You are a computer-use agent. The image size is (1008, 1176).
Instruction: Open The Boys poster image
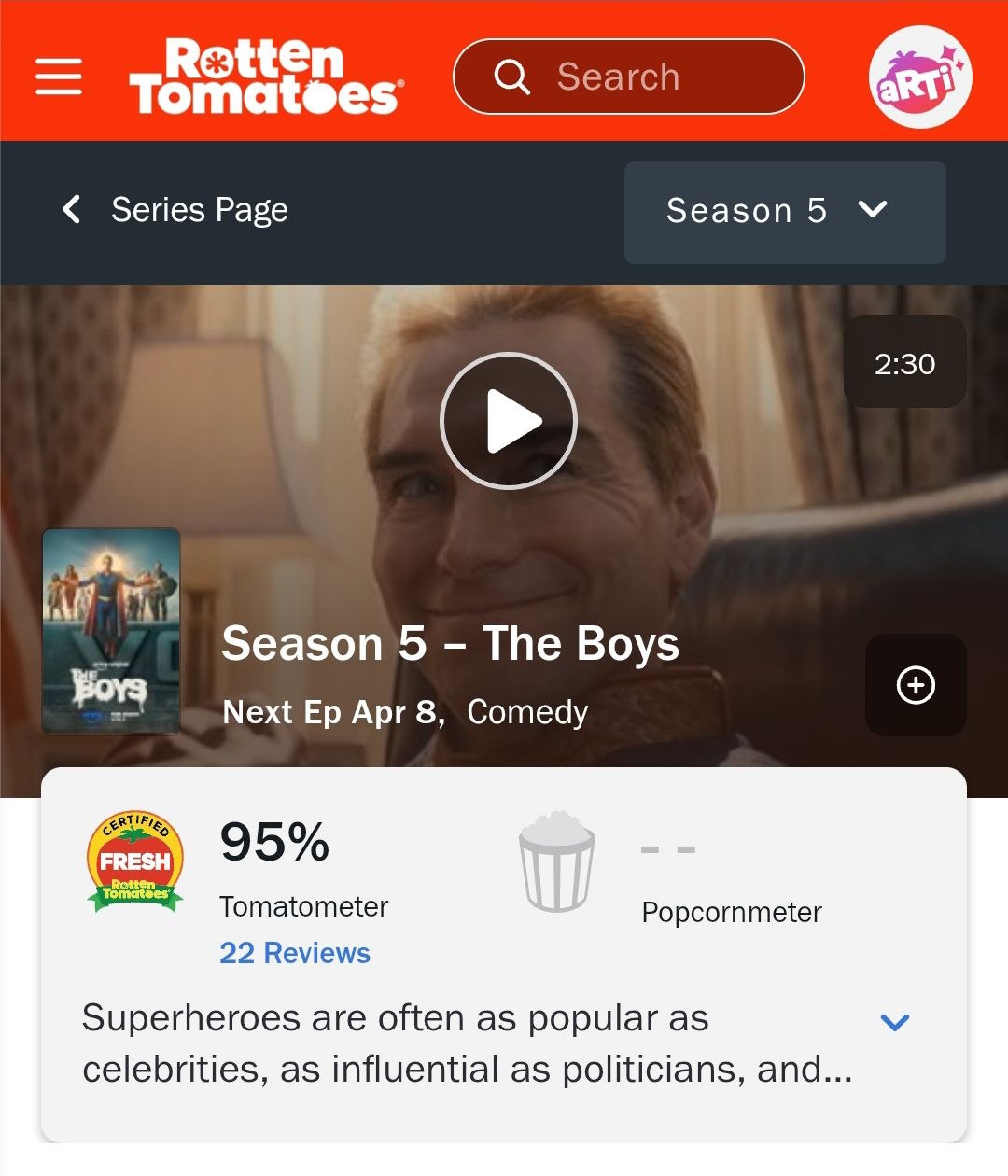(x=111, y=631)
